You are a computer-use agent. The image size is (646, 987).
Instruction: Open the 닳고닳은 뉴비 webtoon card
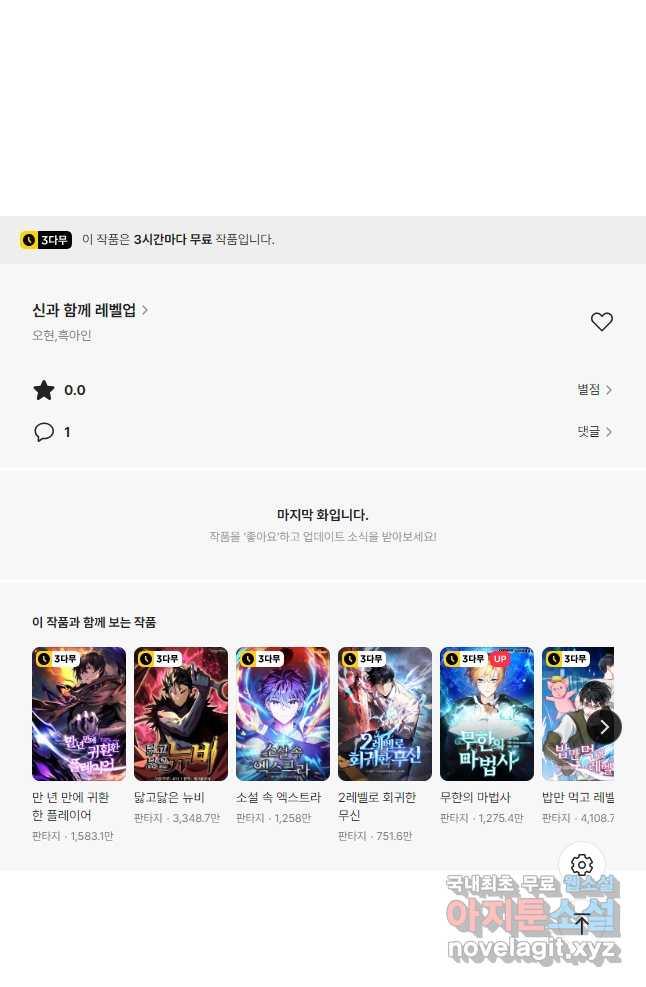[x=181, y=714]
